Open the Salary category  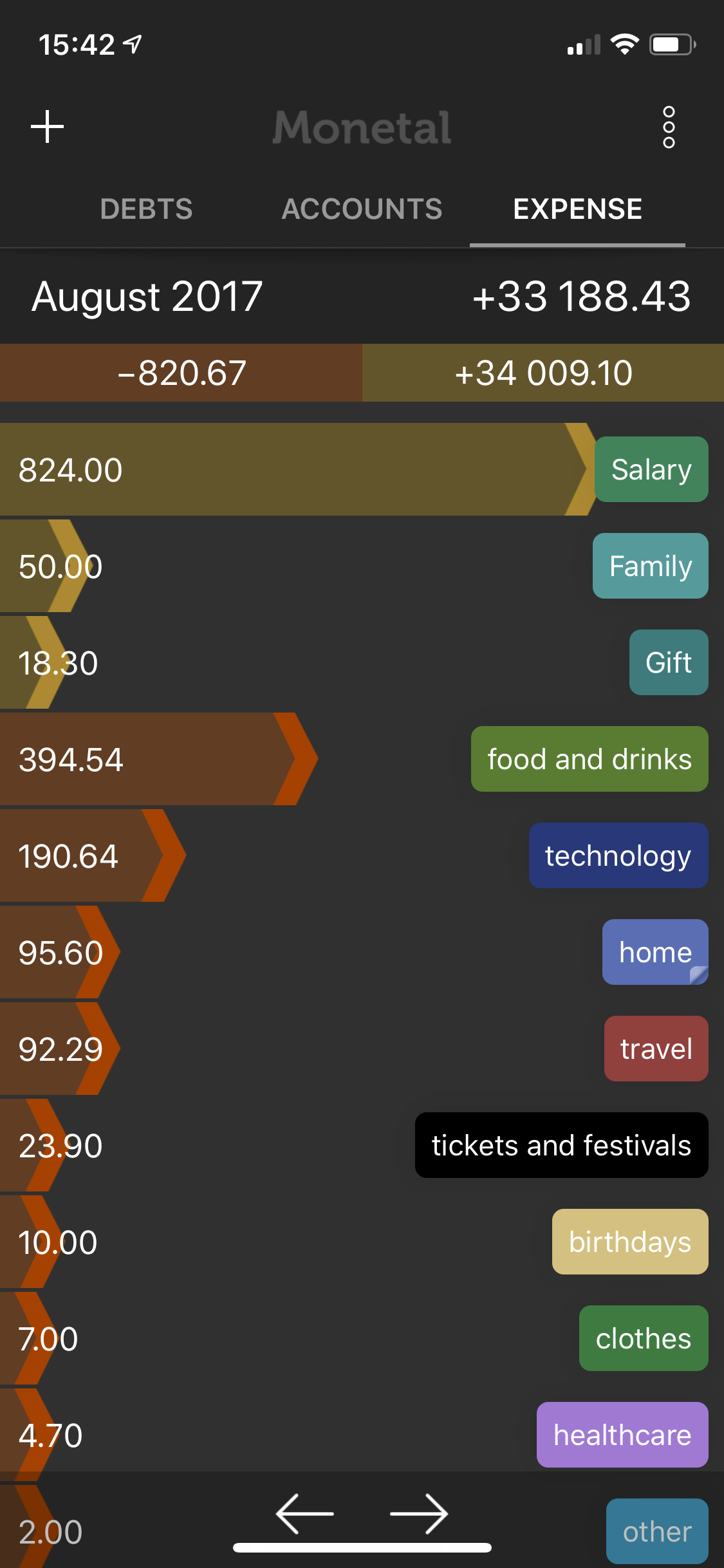coord(651,469)
